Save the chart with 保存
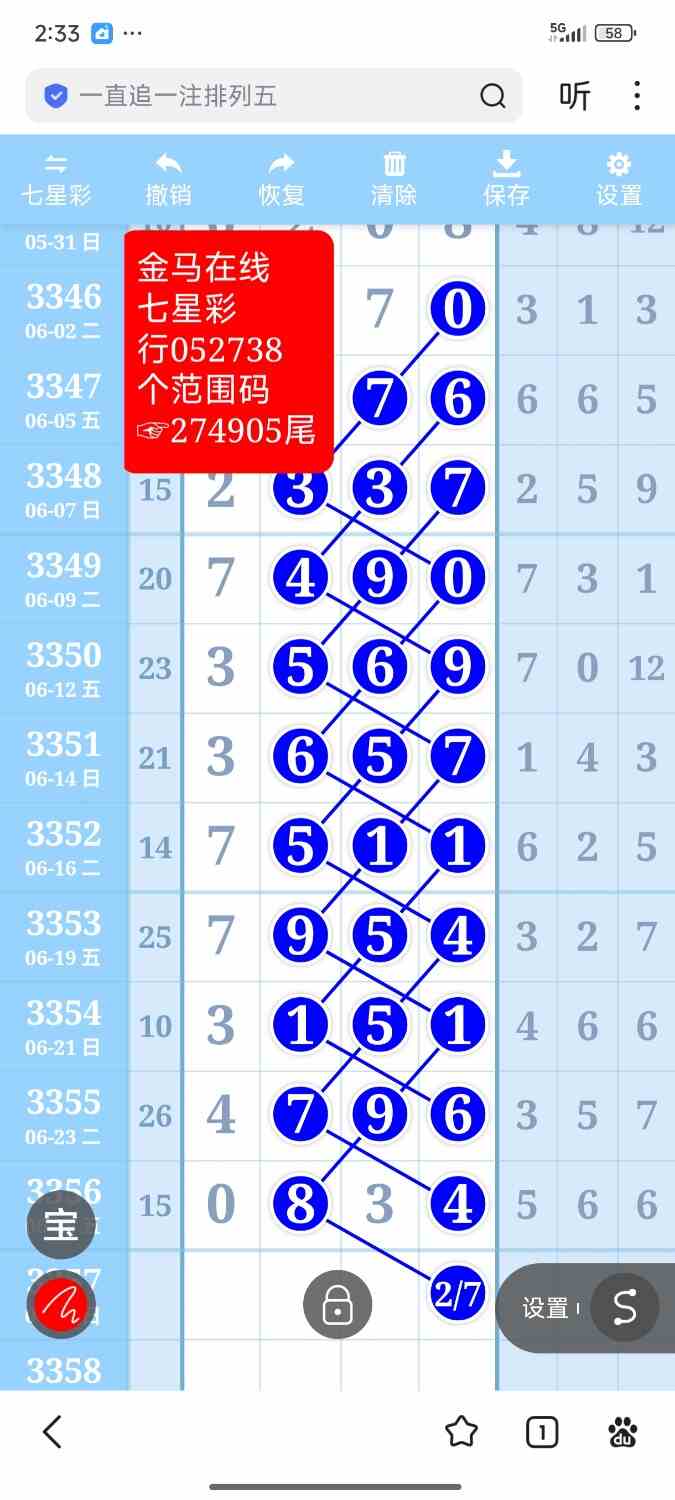675x1500 pixels. tap(507, 180)
